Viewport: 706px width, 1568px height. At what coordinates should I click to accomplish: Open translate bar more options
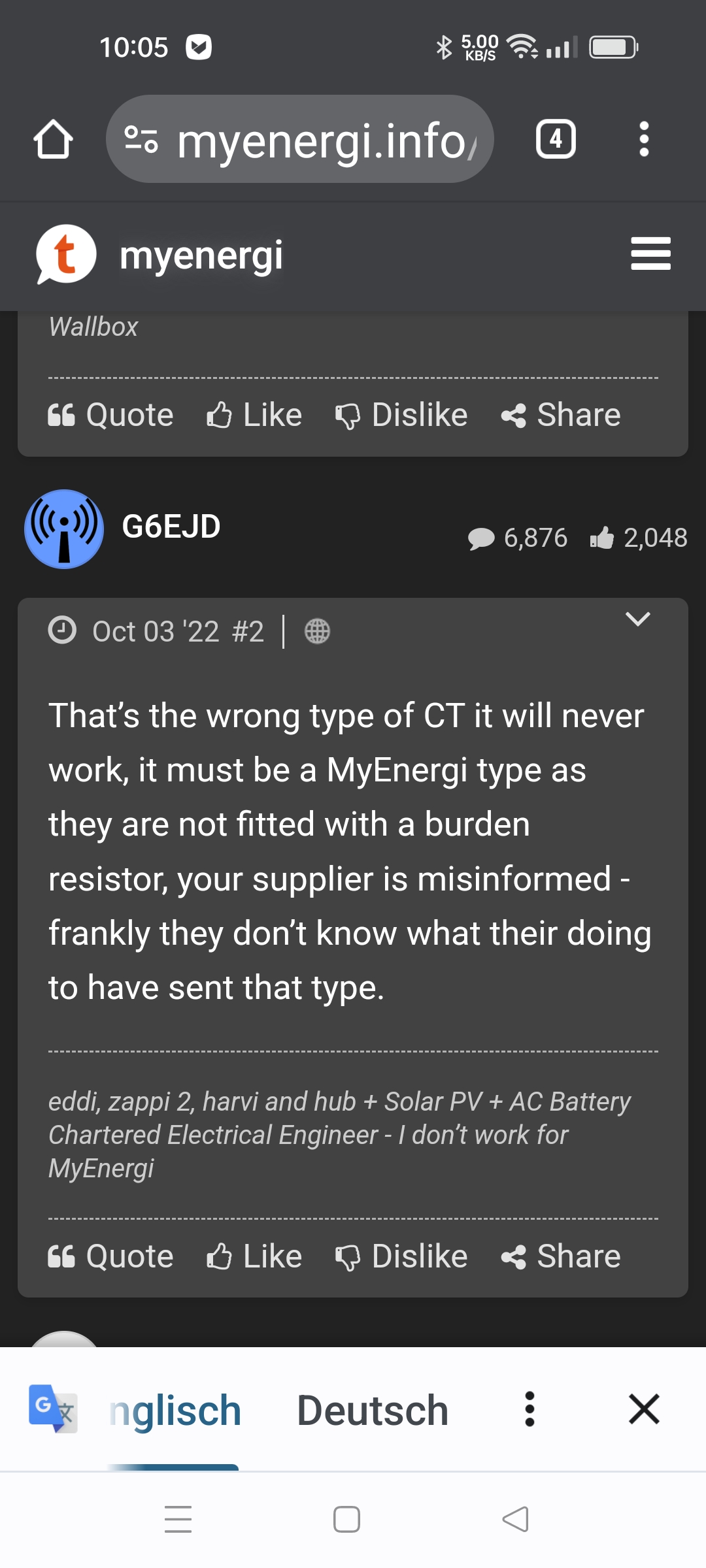tap(529, 1409)
